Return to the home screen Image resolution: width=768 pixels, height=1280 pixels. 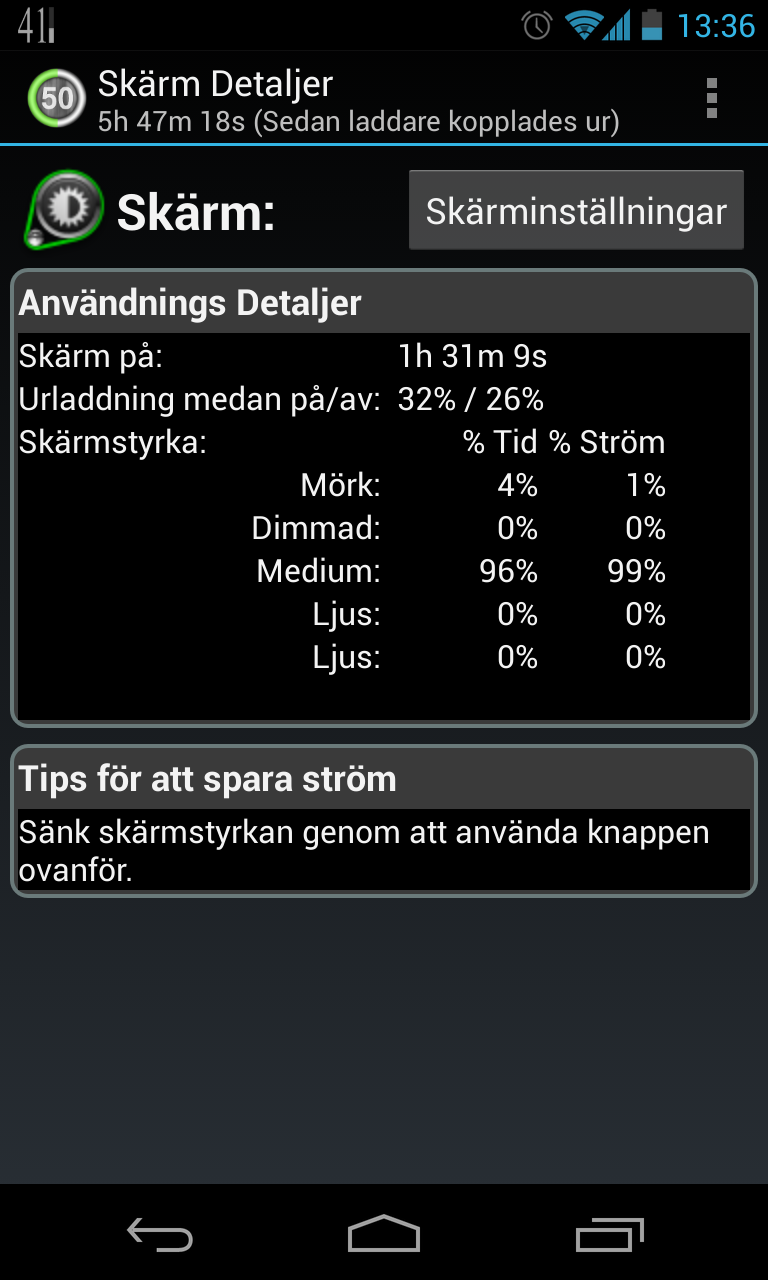coord(384,1234)
